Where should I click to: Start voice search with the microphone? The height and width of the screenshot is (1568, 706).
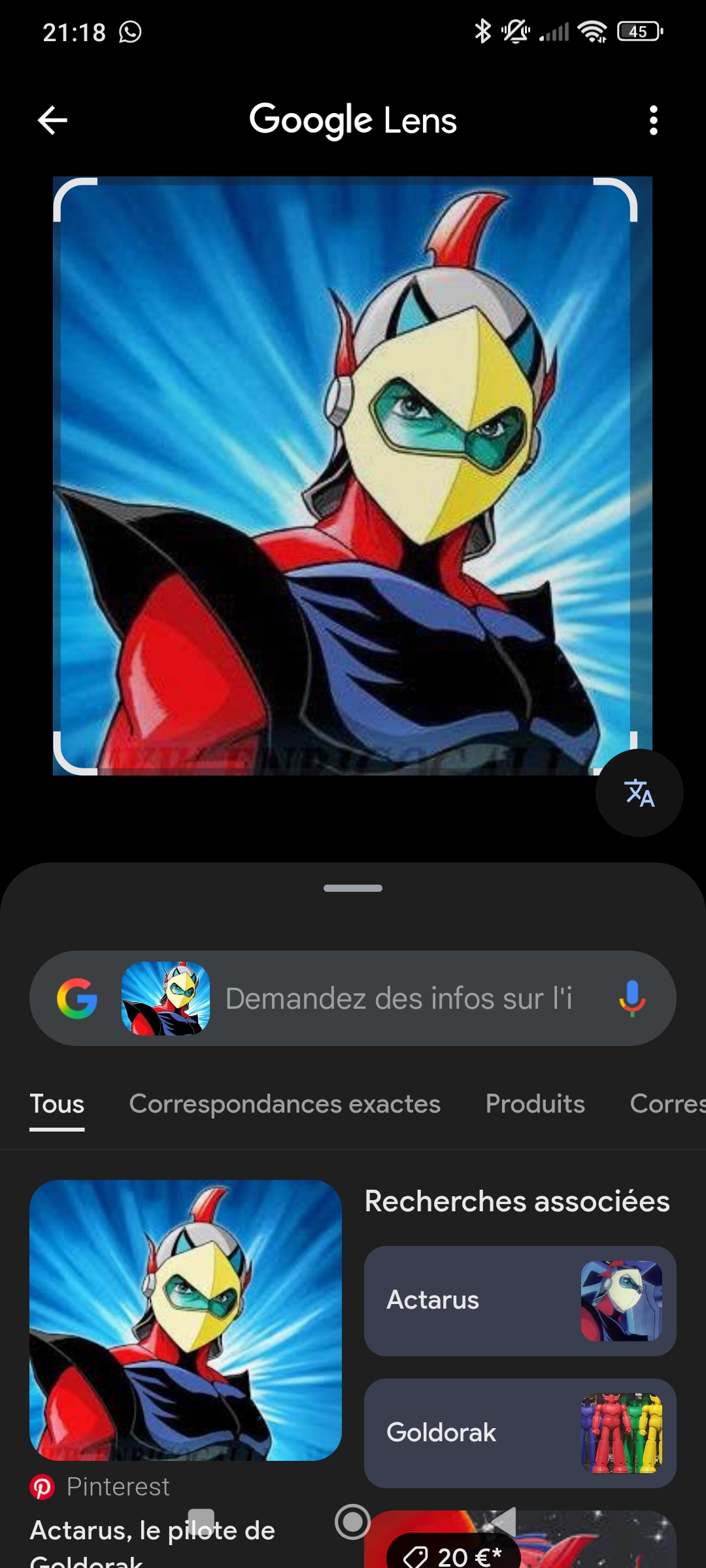coord(631,998)
